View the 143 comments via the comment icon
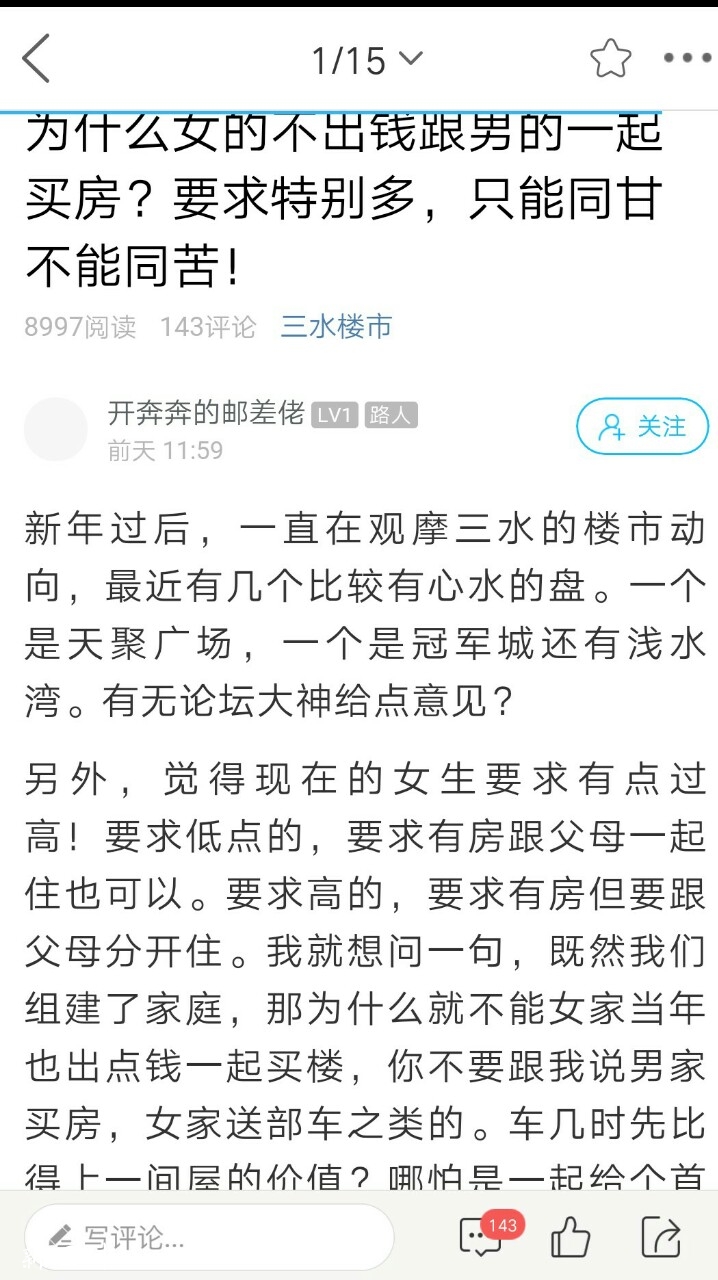Image resolution: width=718 pixels, height=1280 pixels. click(x=482, y=1238)
